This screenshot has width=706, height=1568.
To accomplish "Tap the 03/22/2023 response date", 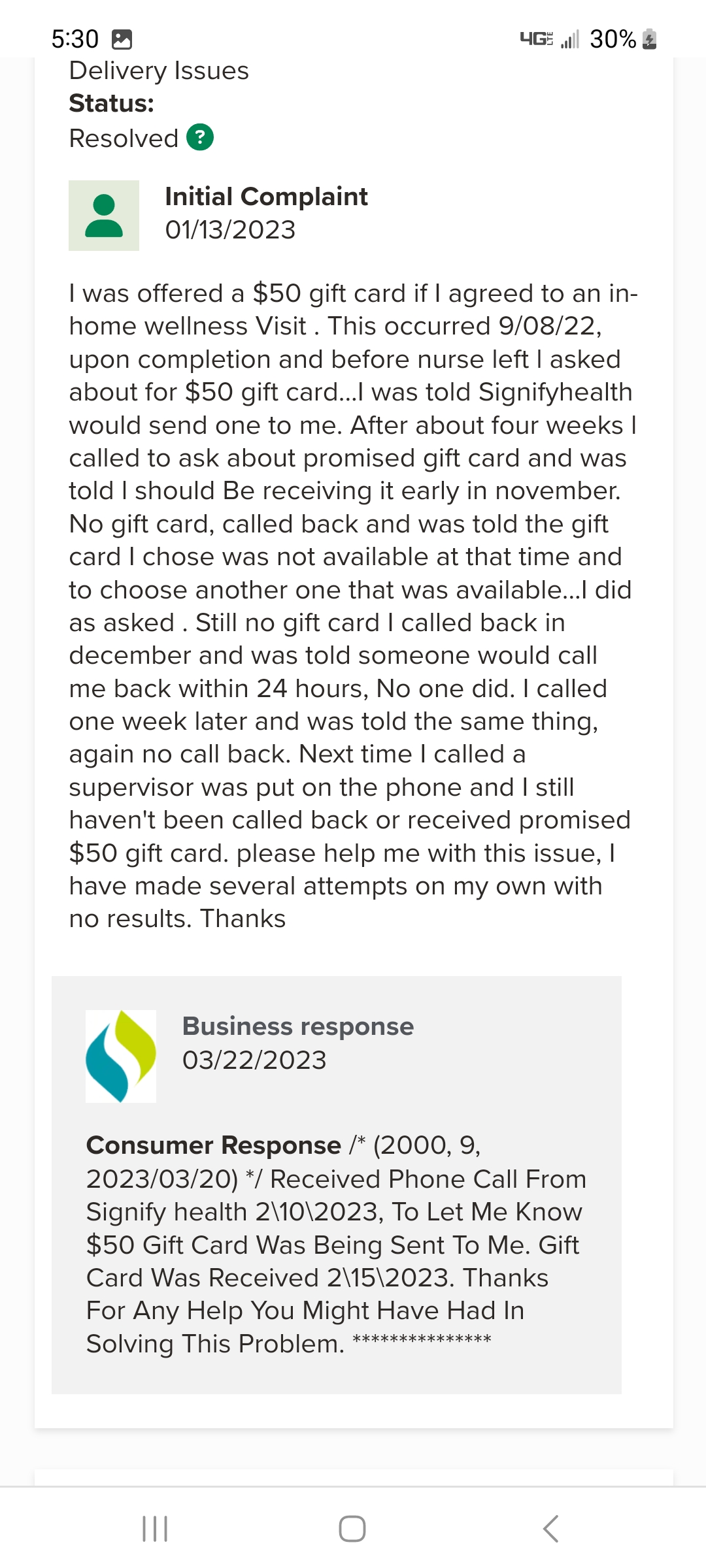I will 255,1060.
